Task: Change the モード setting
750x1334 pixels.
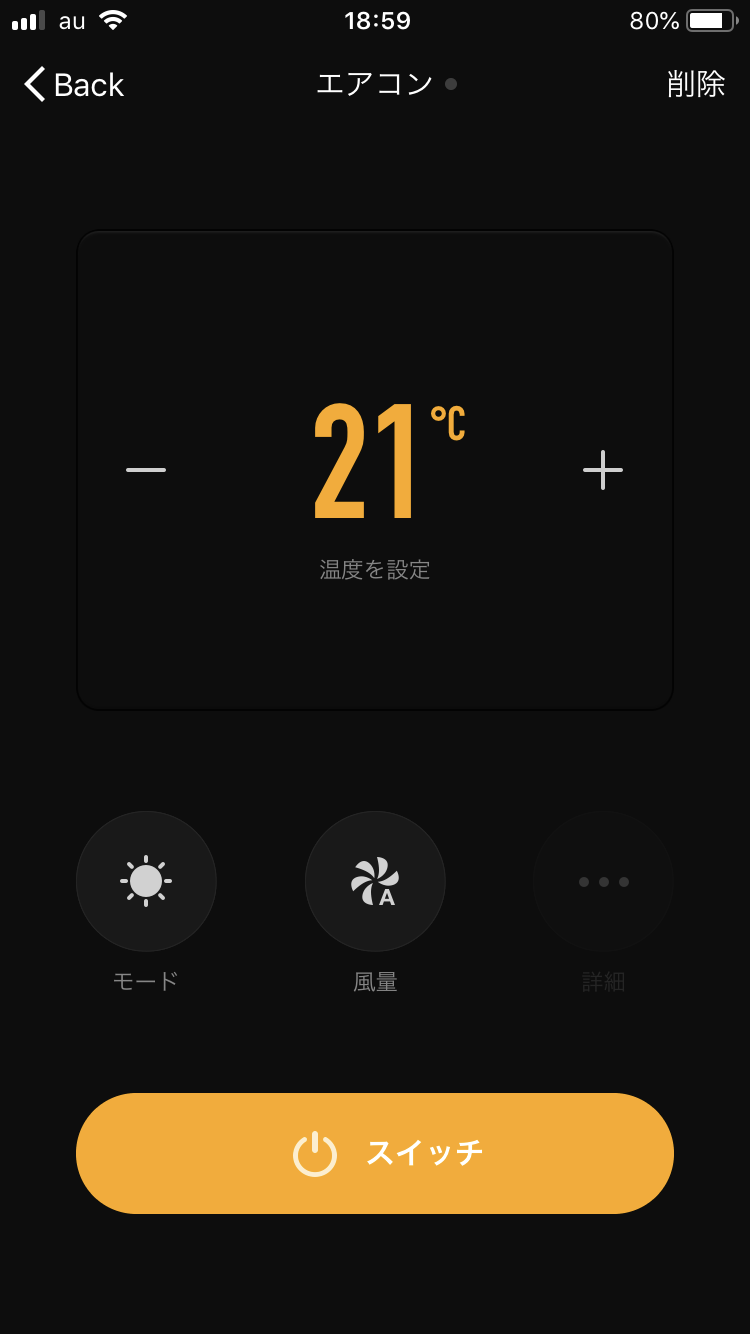Action: 146,881
